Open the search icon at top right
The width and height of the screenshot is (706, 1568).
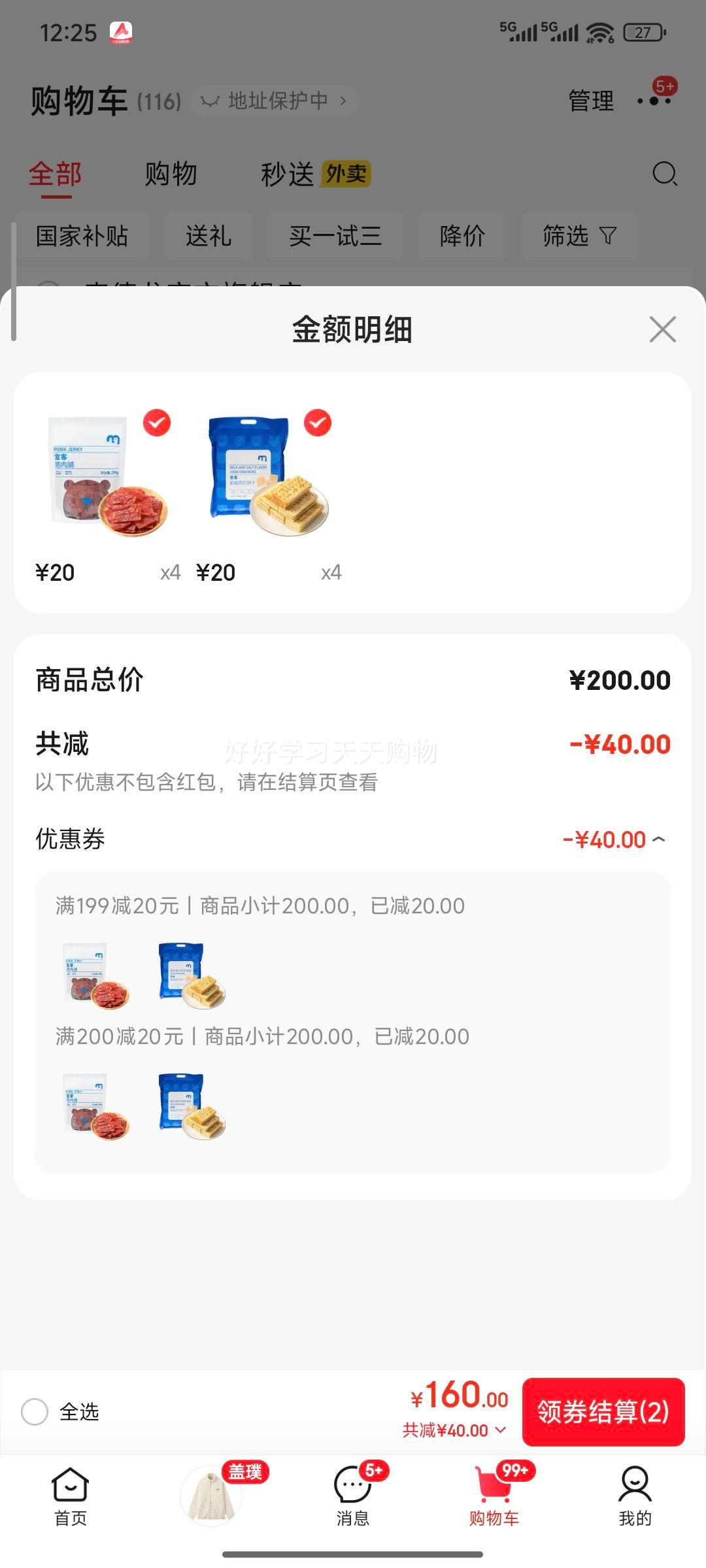click(x=665, y=174)
